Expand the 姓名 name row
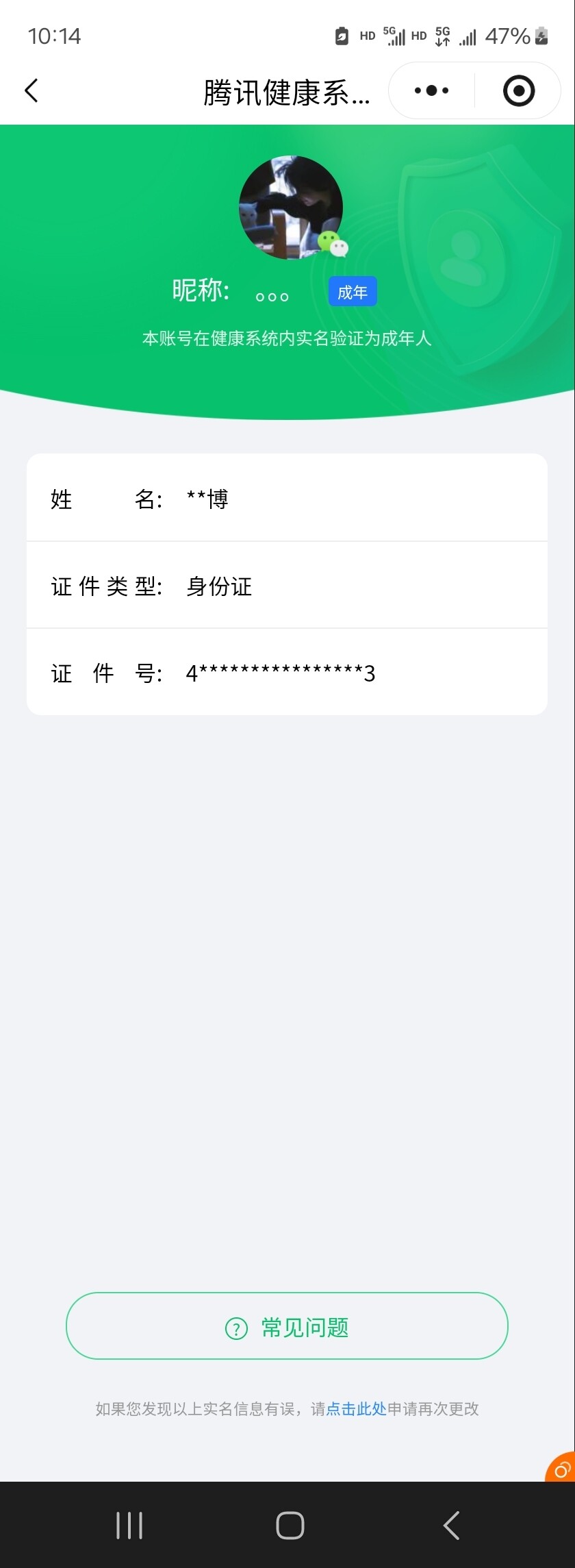Image resolution: width=575 pixels, height=1568 pixels. [x=287, y=499]
